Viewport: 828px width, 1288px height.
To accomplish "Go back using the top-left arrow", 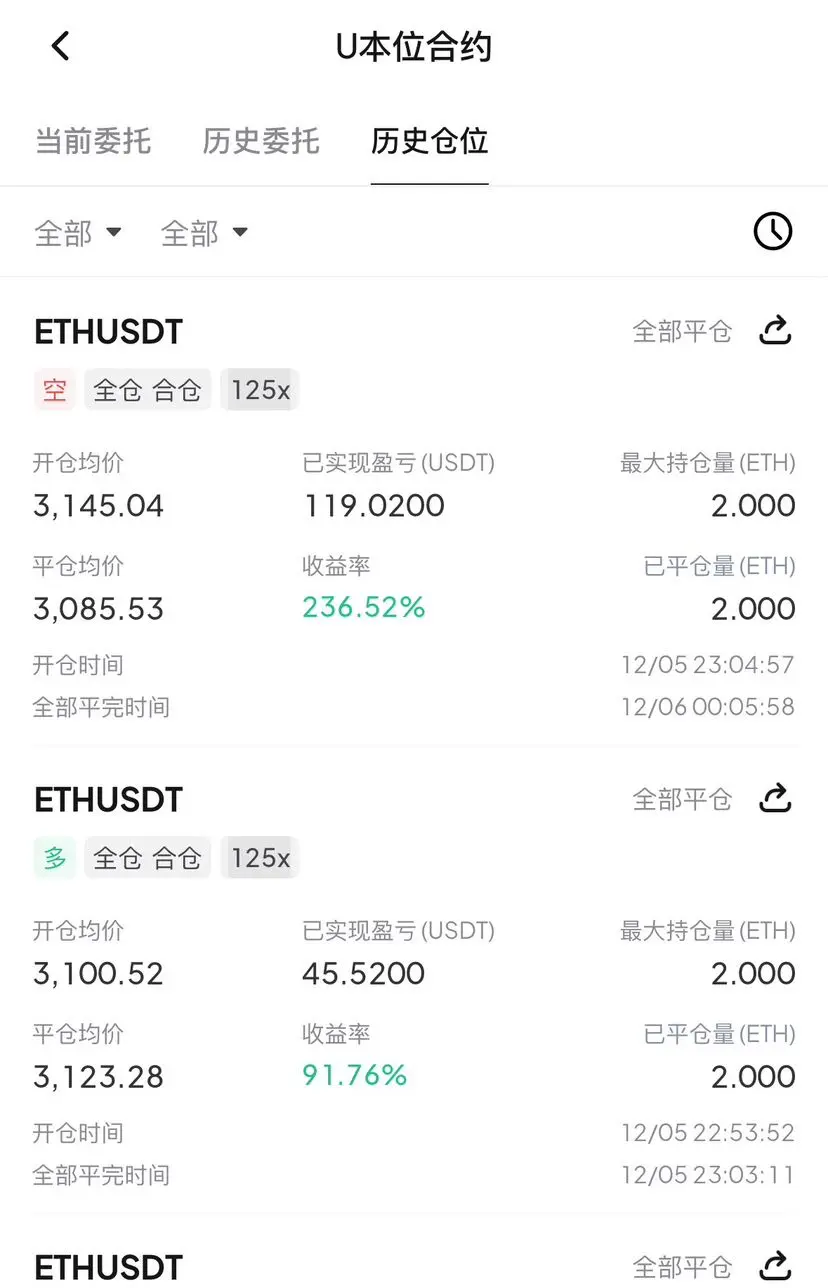I will (61, 46).
